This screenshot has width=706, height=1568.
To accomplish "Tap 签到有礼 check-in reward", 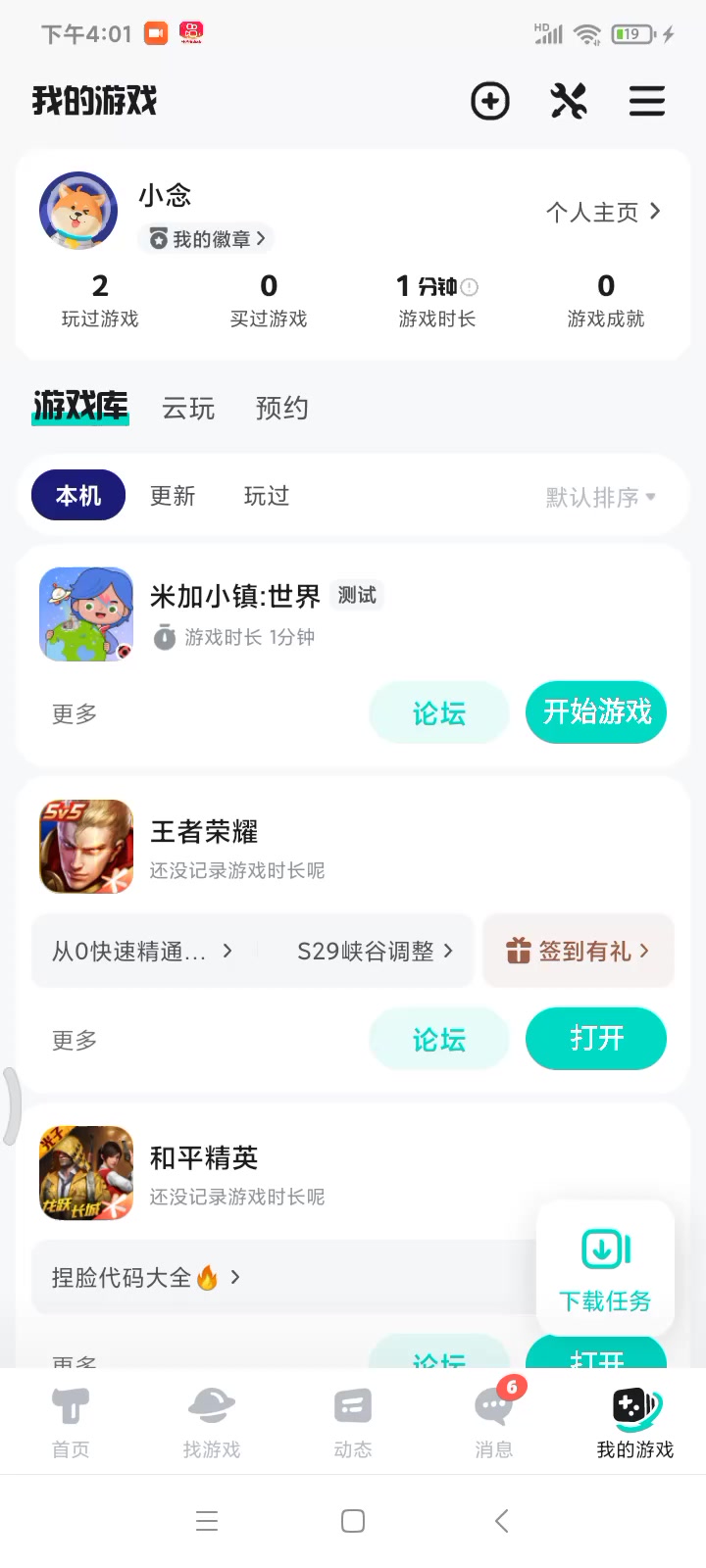I will pos(579,951).
